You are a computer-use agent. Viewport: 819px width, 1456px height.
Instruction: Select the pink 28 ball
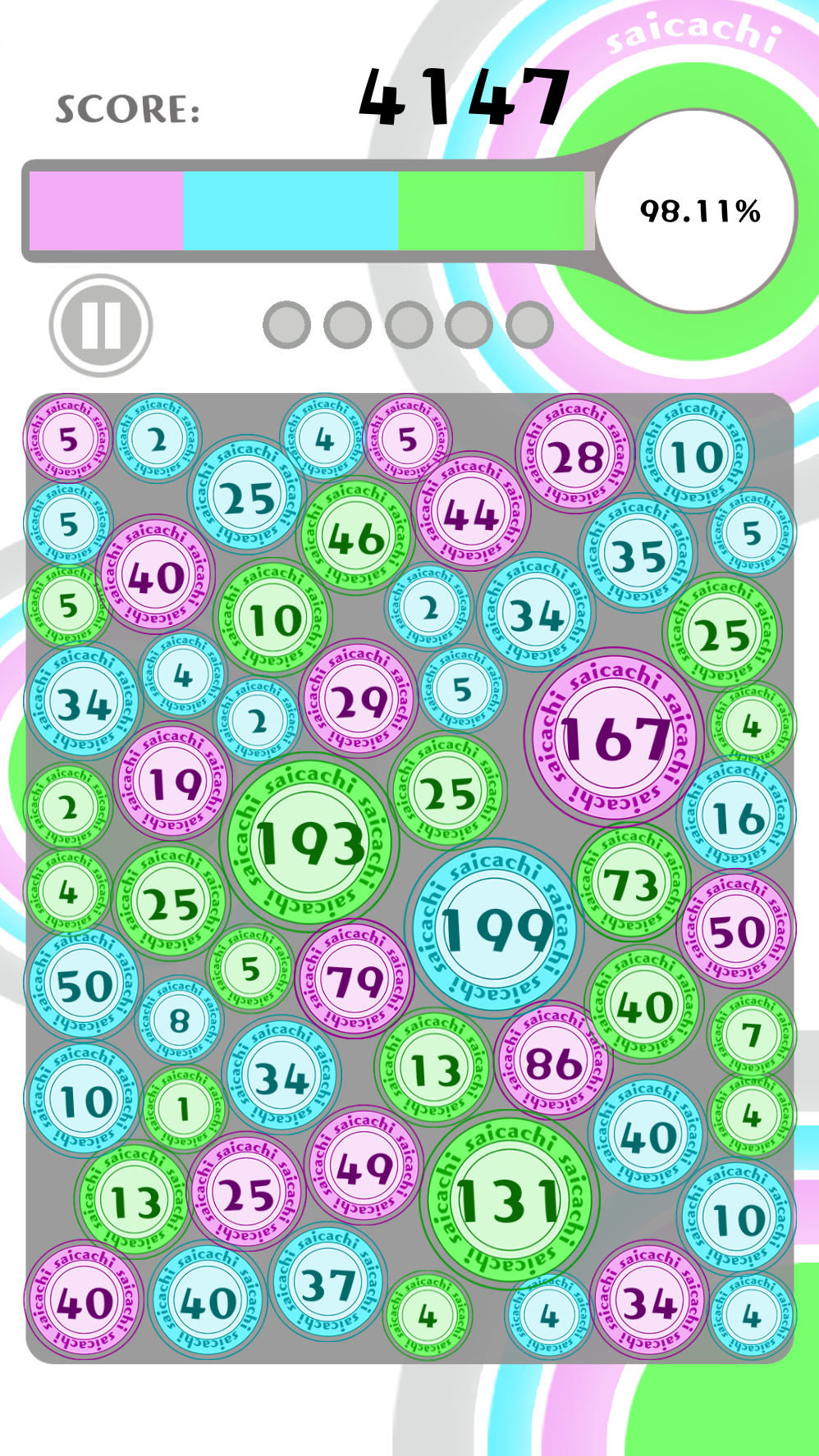click(x=576, y=455)
